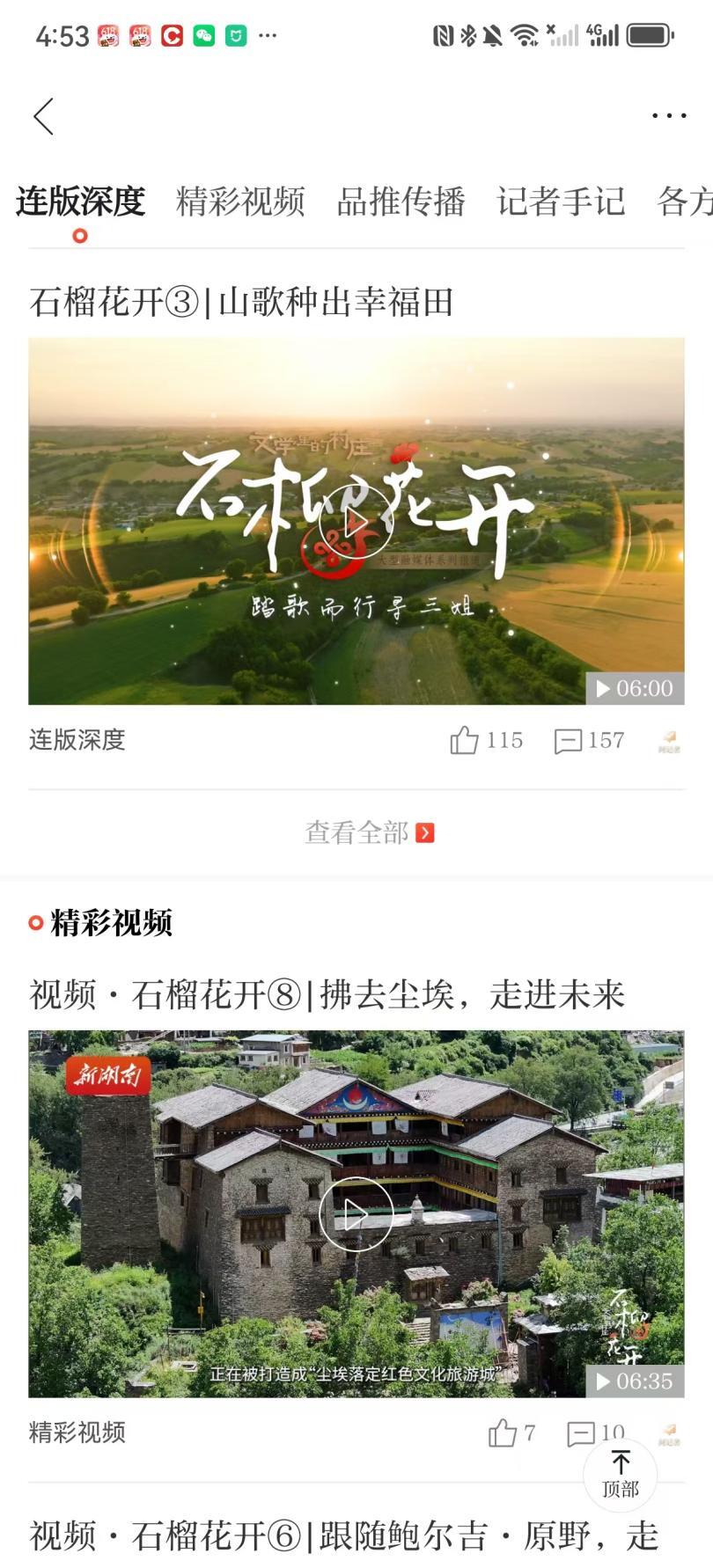Open the 记者手记 tab
This screenshot has width=713, height=1568.
pos(561,201)
